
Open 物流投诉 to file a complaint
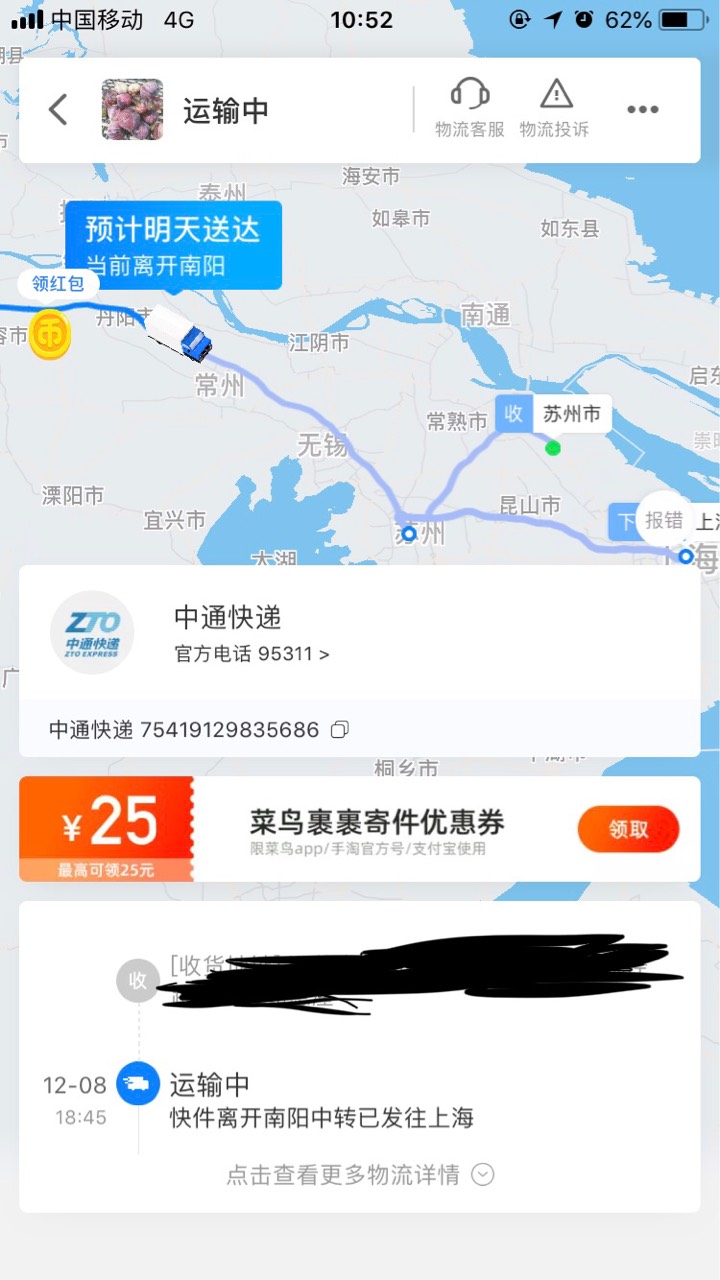point(555,108)
